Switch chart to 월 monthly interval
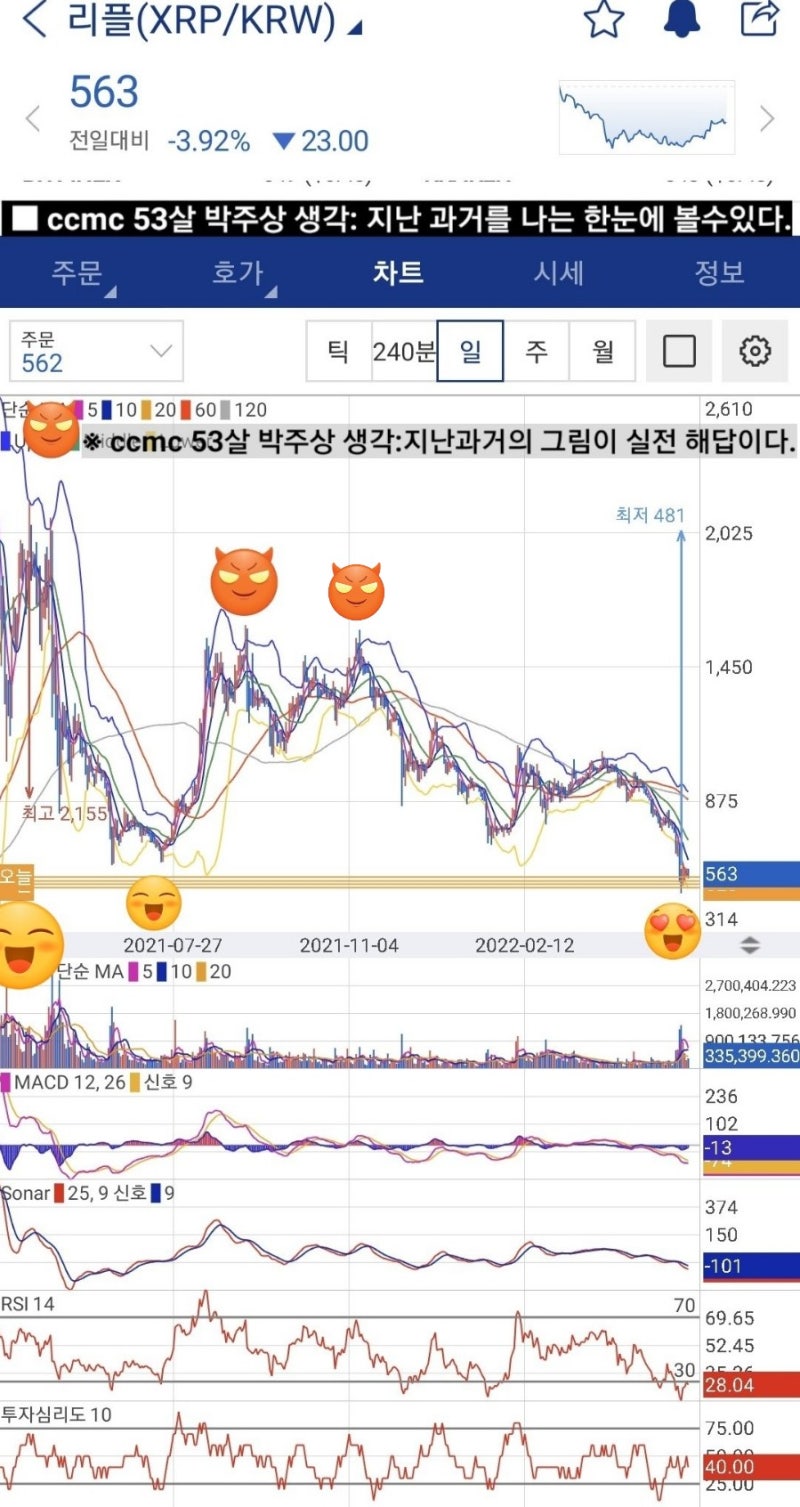 coord(602,351)
